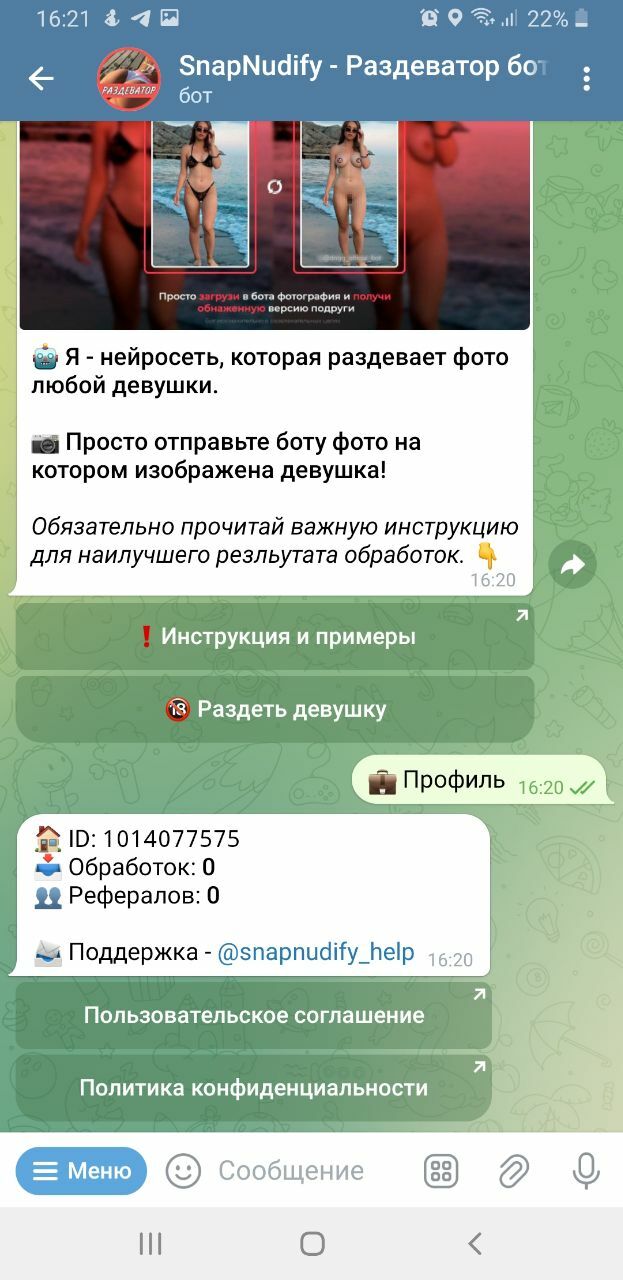
Task: Tap the paperclip attach icon
Action: pos(513,1171)
